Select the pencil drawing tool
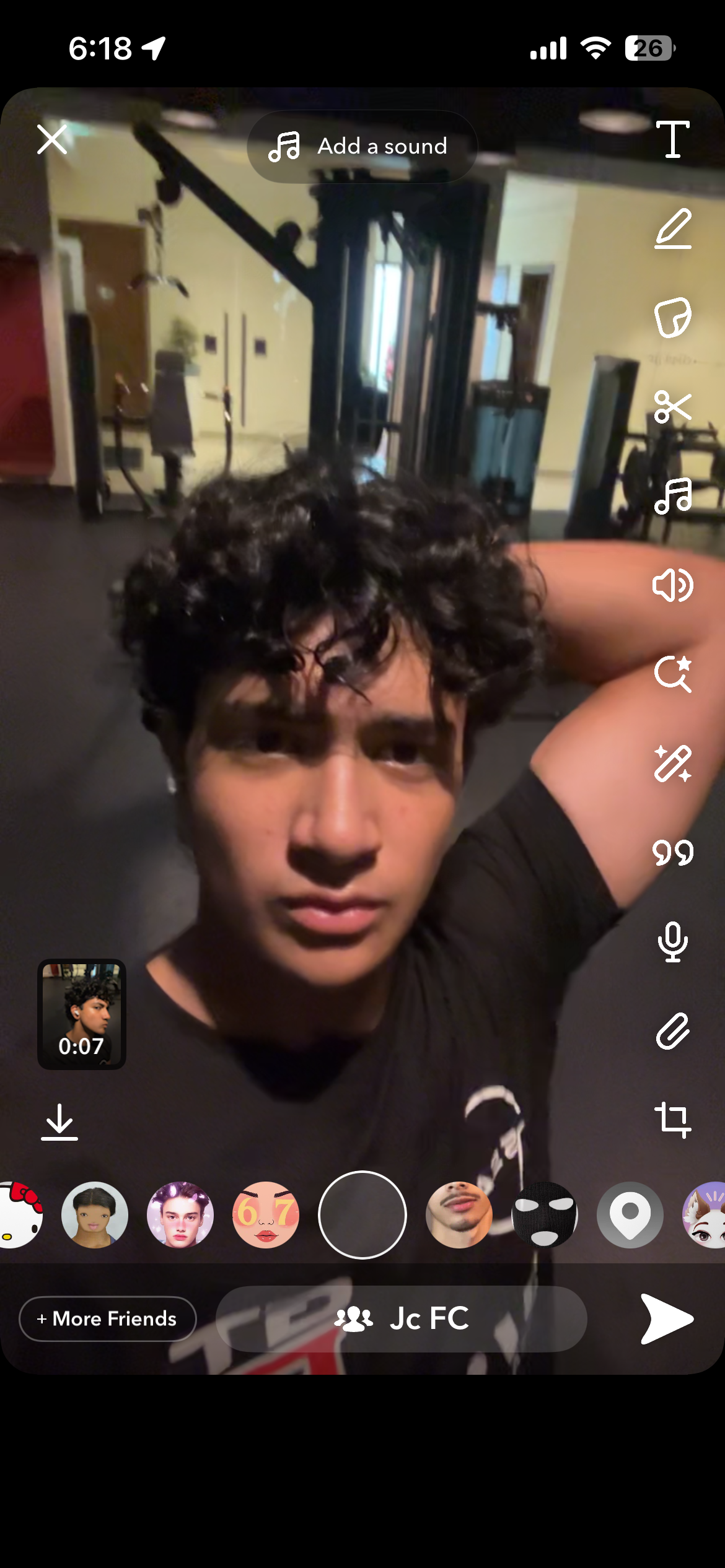 click(x=672, y=229)
